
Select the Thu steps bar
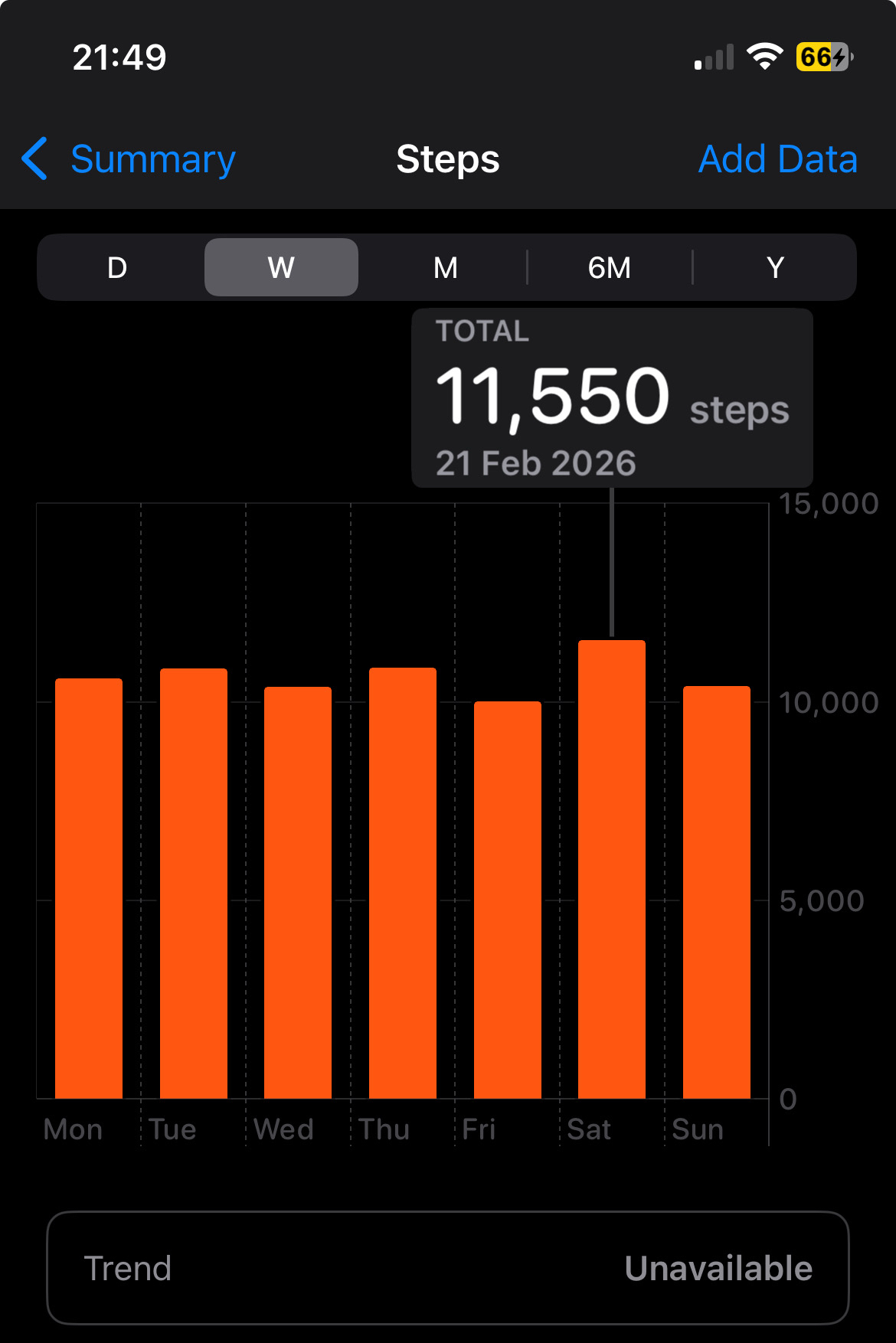tap(403, 884)
